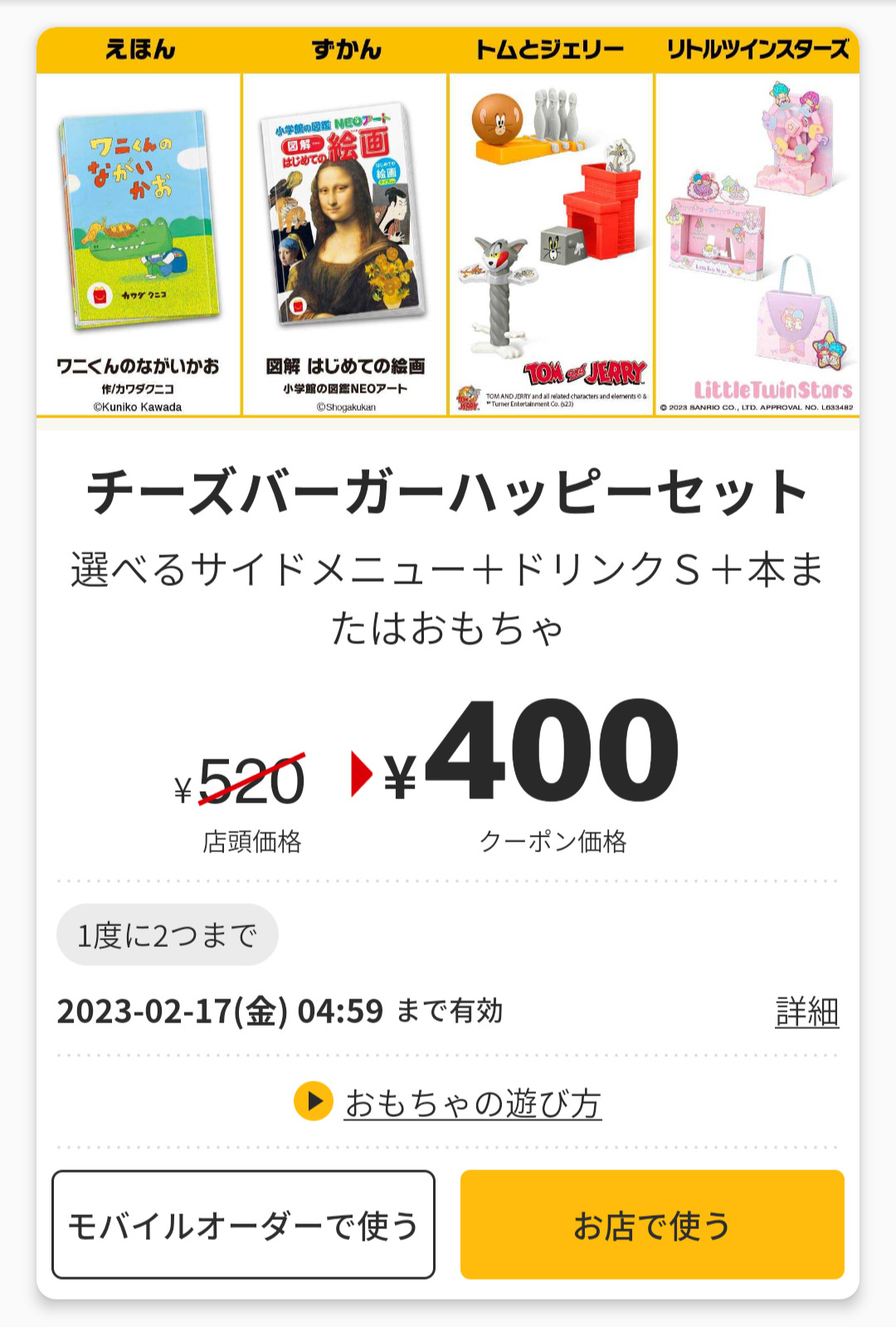
Task: Open おもちゃの遊び方 link
Action: click(x=472, y=1103)
